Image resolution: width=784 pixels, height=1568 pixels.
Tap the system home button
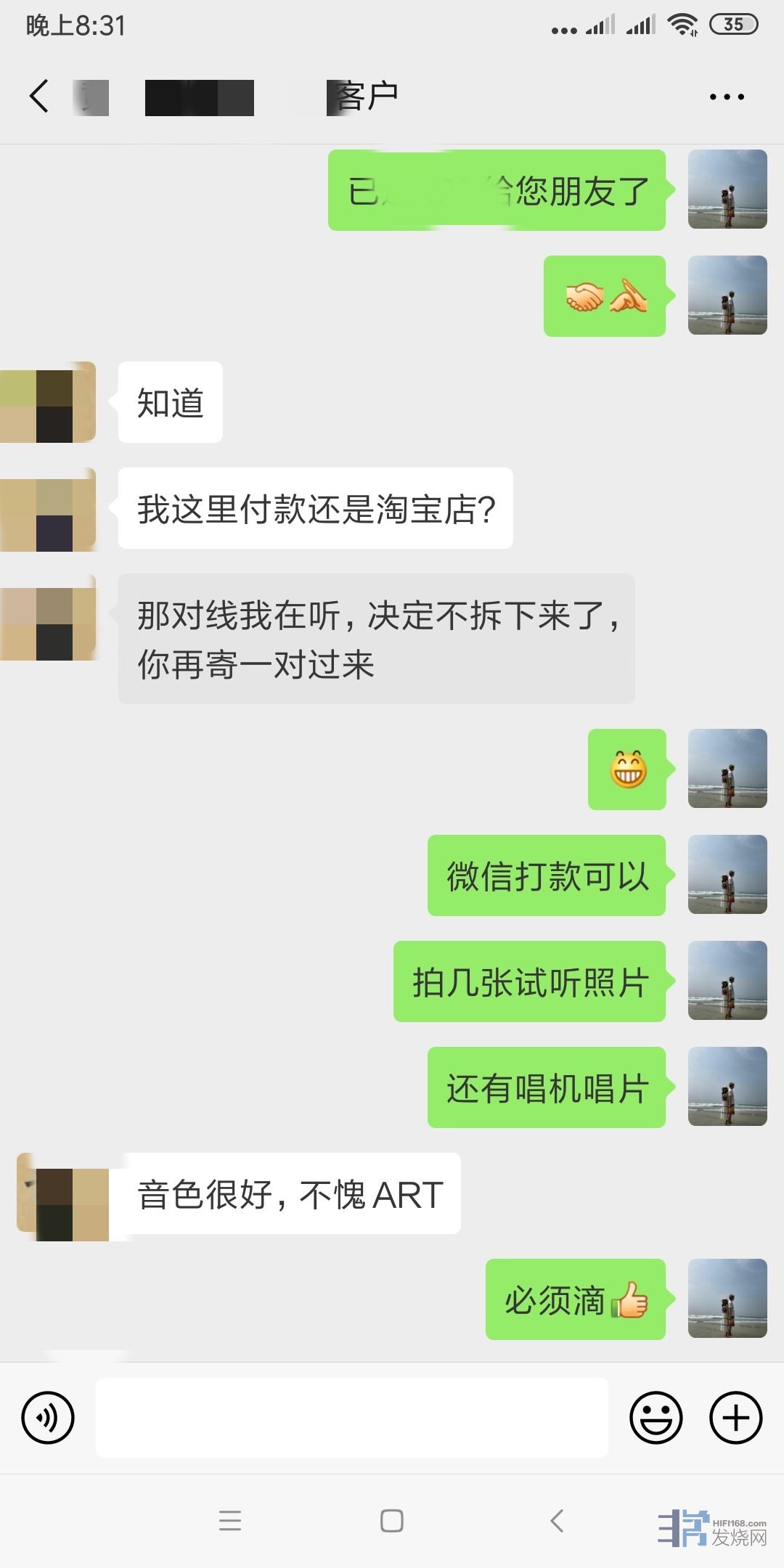pos(392,1521)
